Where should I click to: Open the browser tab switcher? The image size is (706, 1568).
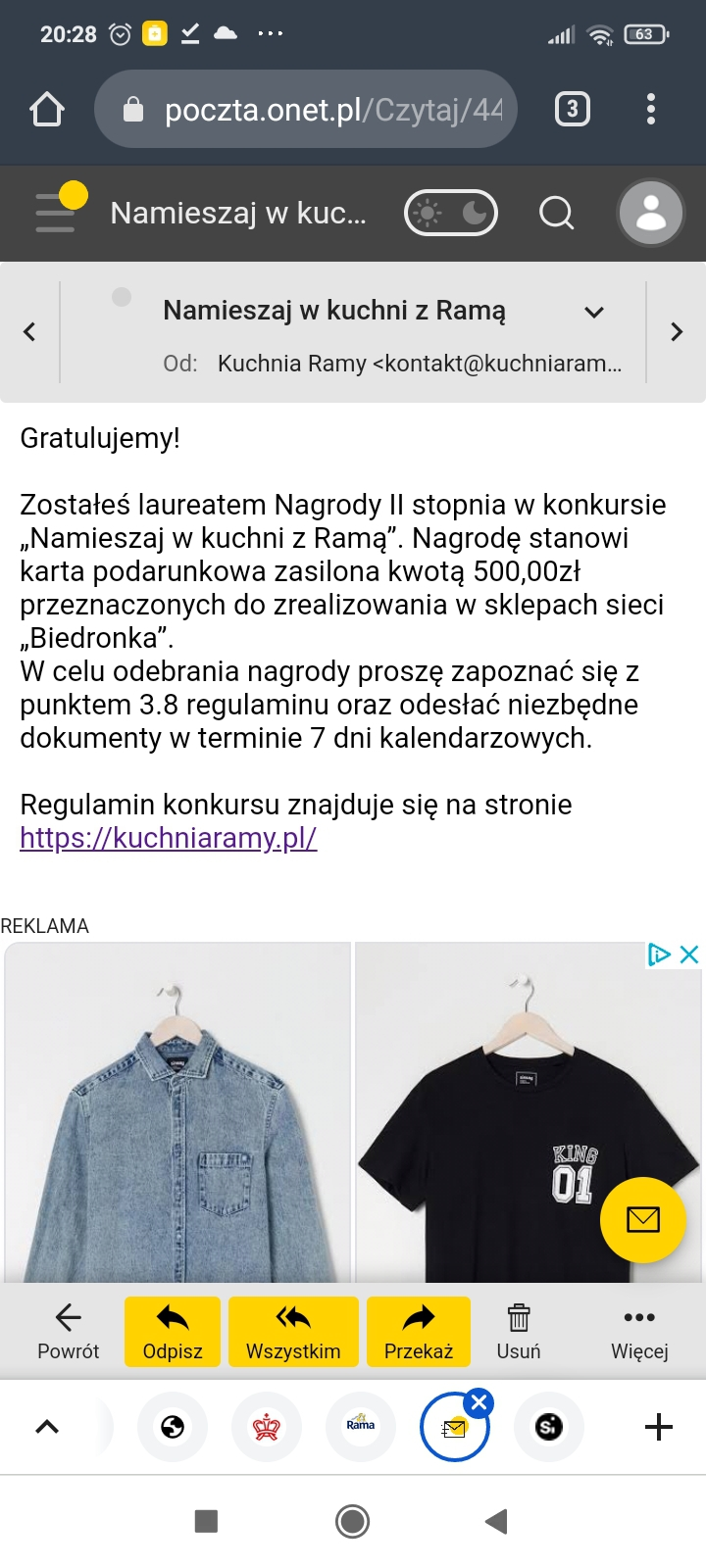573,109
